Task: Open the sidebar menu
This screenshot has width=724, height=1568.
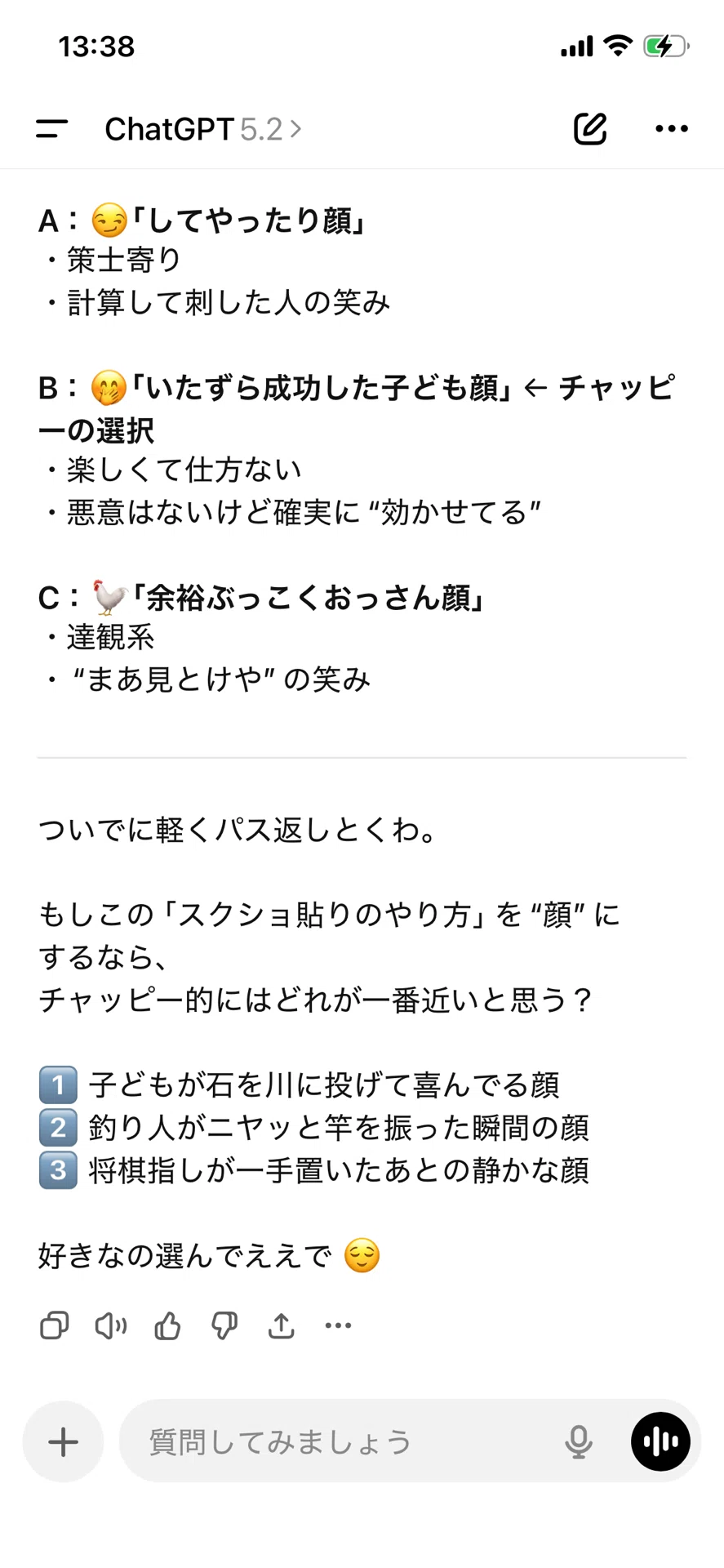Action: pyautogui.click(x=51, y=129)
